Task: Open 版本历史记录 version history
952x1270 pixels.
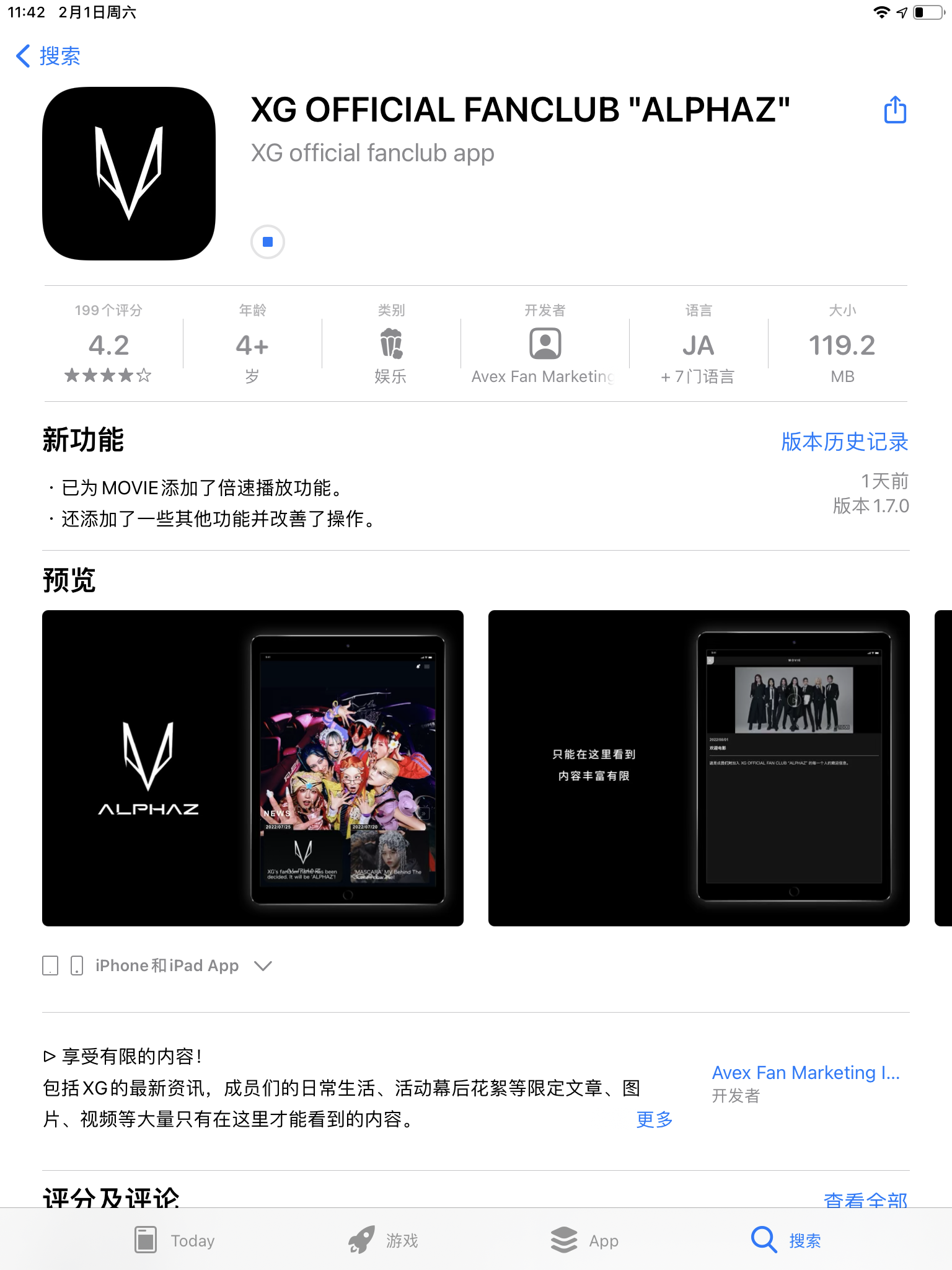Action: point(844,442)
